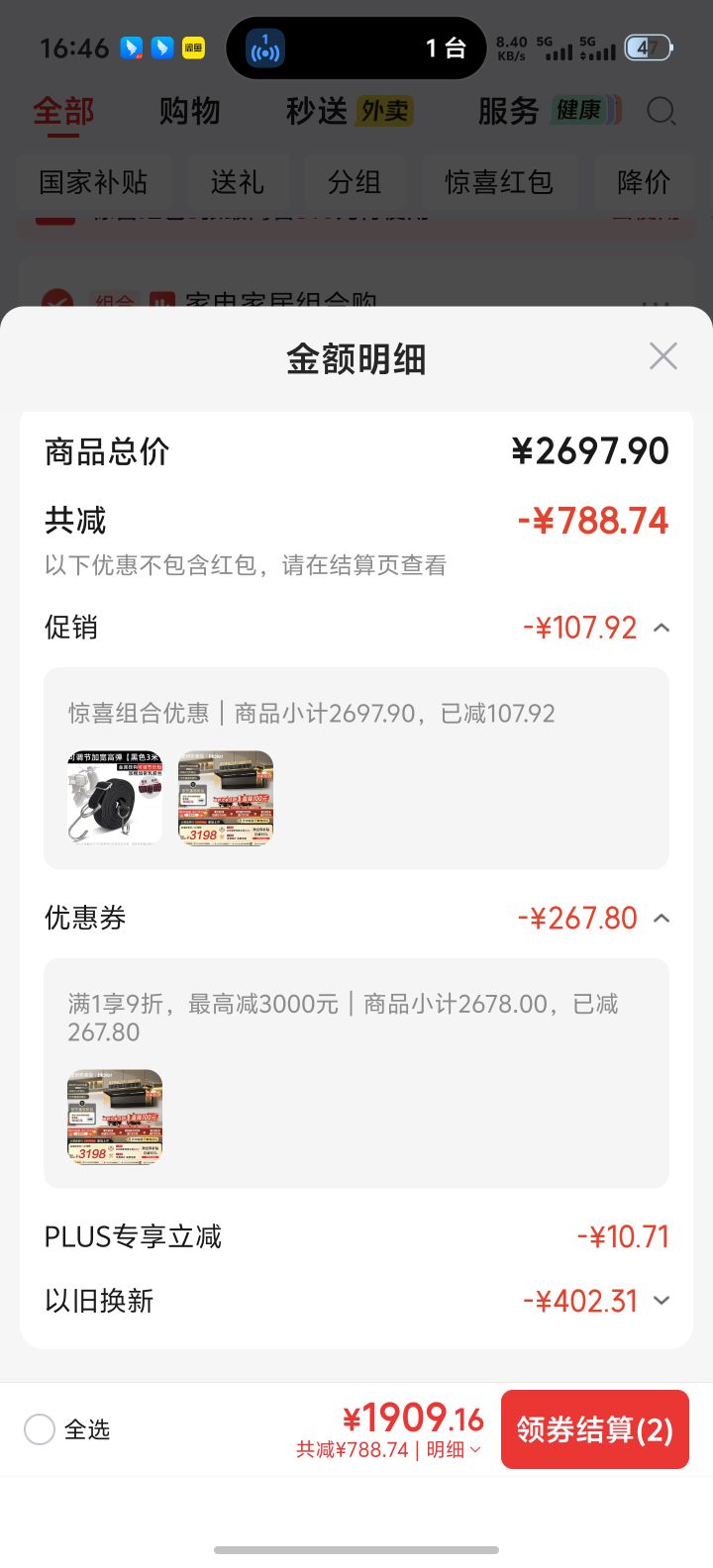Screen dimensions: 713x1568
Task: Open the product thumbnail under 优惠券
Action: [115, 1117]
